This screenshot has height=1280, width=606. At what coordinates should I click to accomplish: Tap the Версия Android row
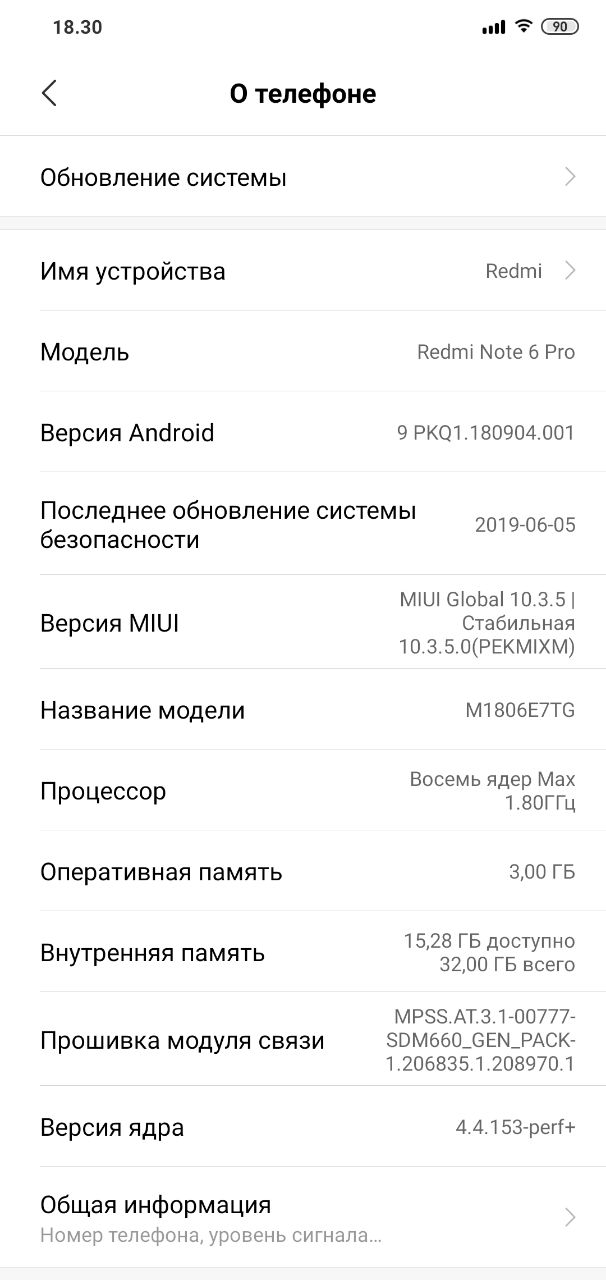click(x=303, y=432)
